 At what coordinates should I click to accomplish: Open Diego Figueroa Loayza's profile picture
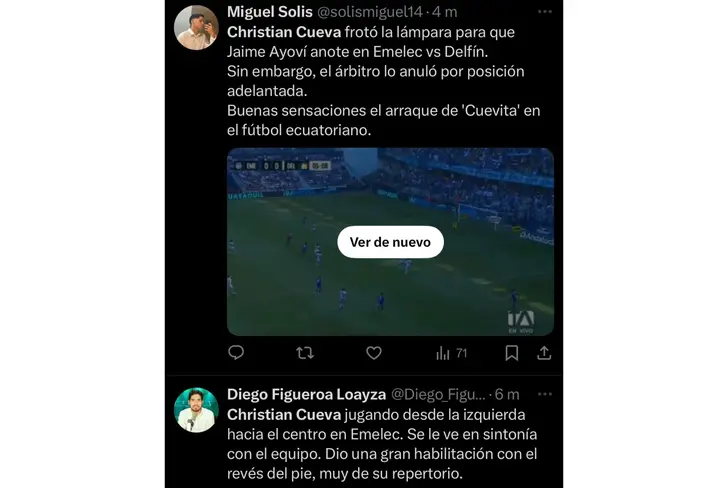196,410
